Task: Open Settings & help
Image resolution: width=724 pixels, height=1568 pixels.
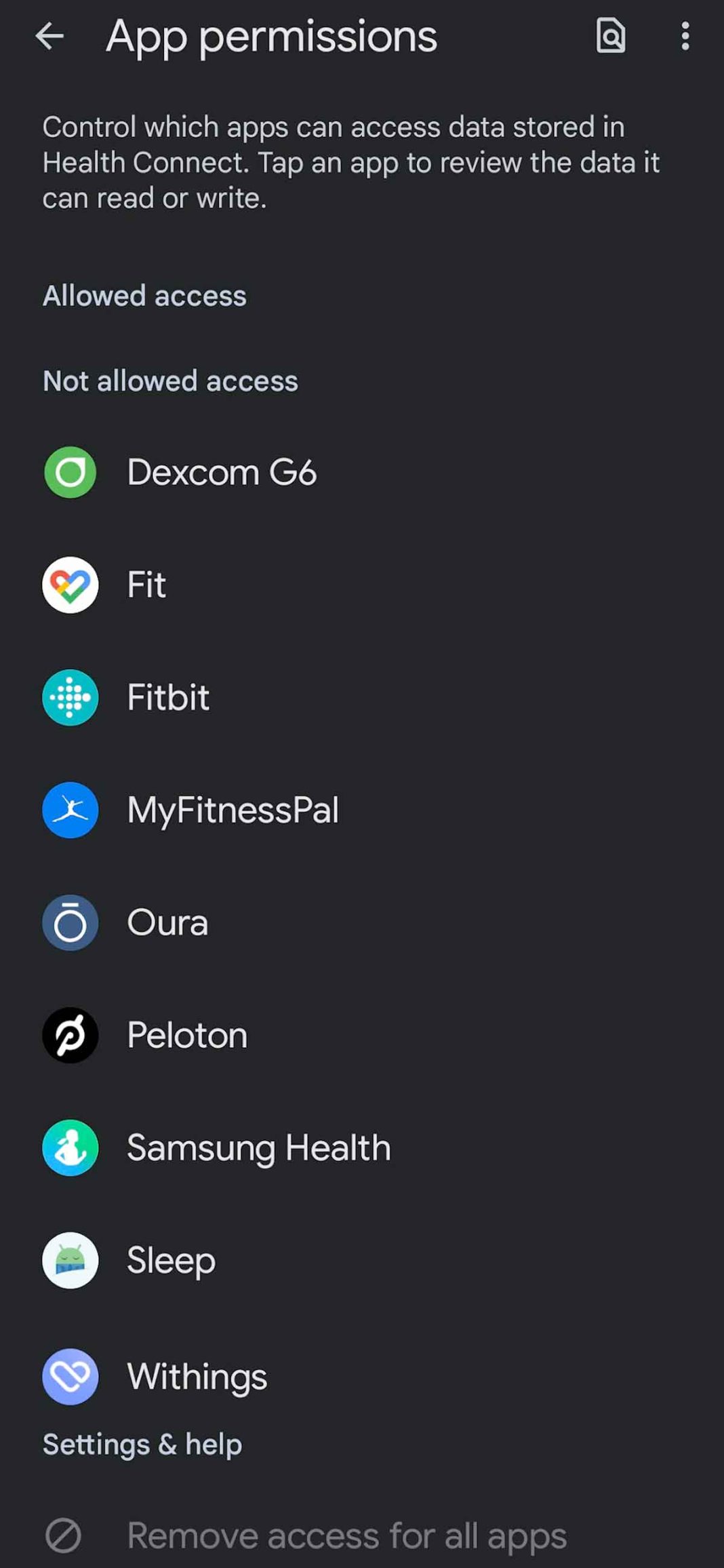Action: (142, 1443)
